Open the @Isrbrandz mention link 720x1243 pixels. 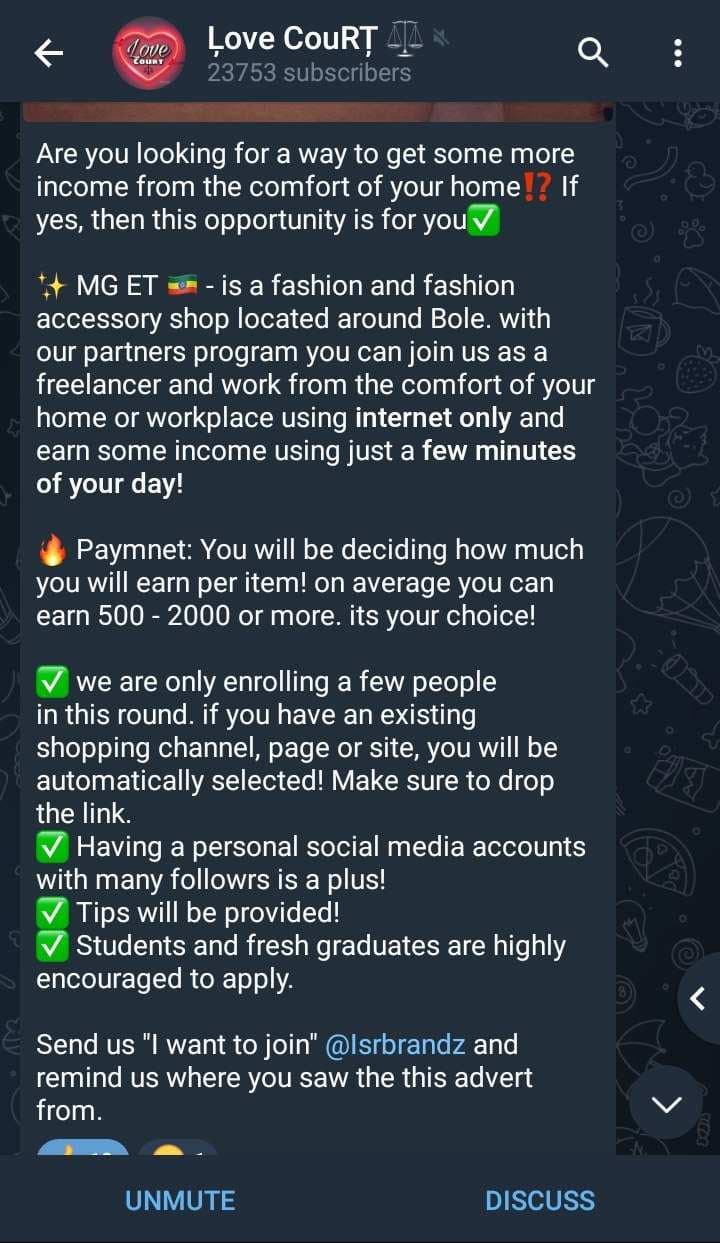tap(396, 1045)
